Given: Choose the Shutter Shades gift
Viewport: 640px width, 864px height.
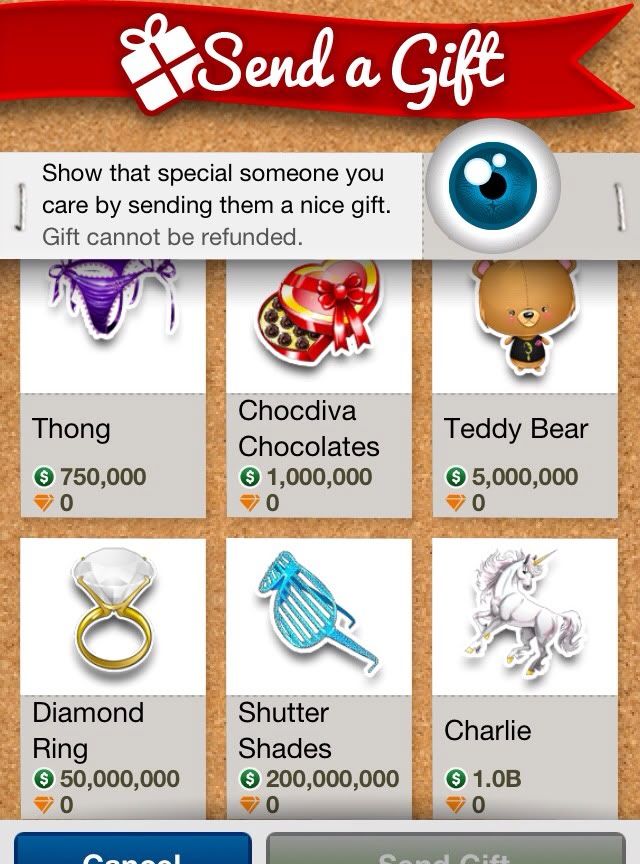Looking at the screenshot, I should point(319,675).
